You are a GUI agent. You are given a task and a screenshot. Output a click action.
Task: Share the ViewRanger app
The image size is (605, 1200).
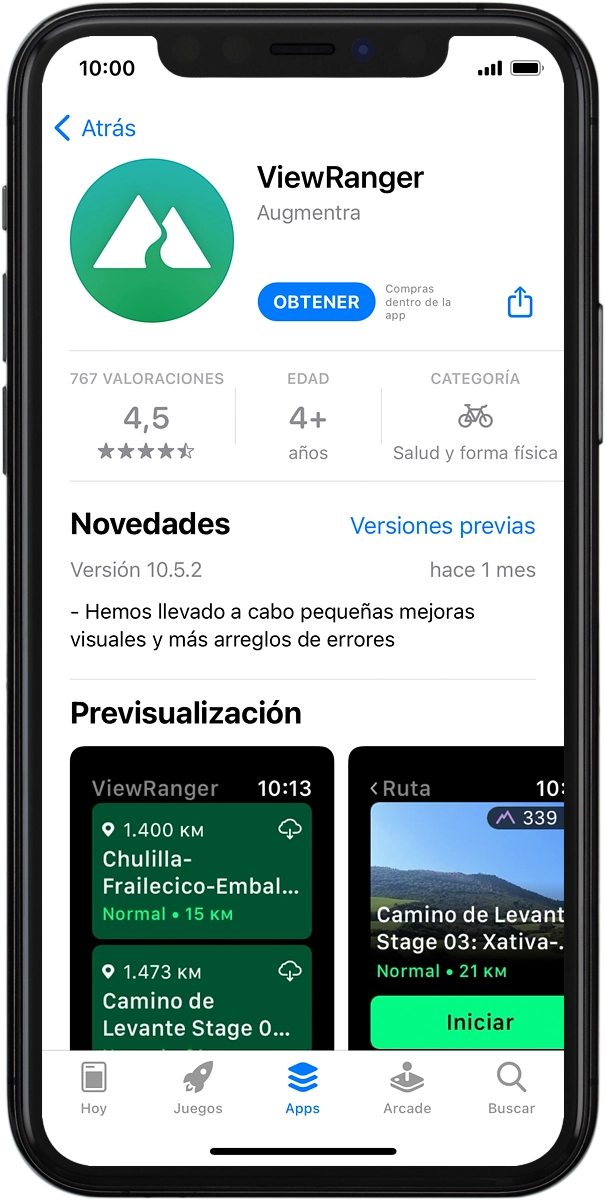tap(520, 302)
